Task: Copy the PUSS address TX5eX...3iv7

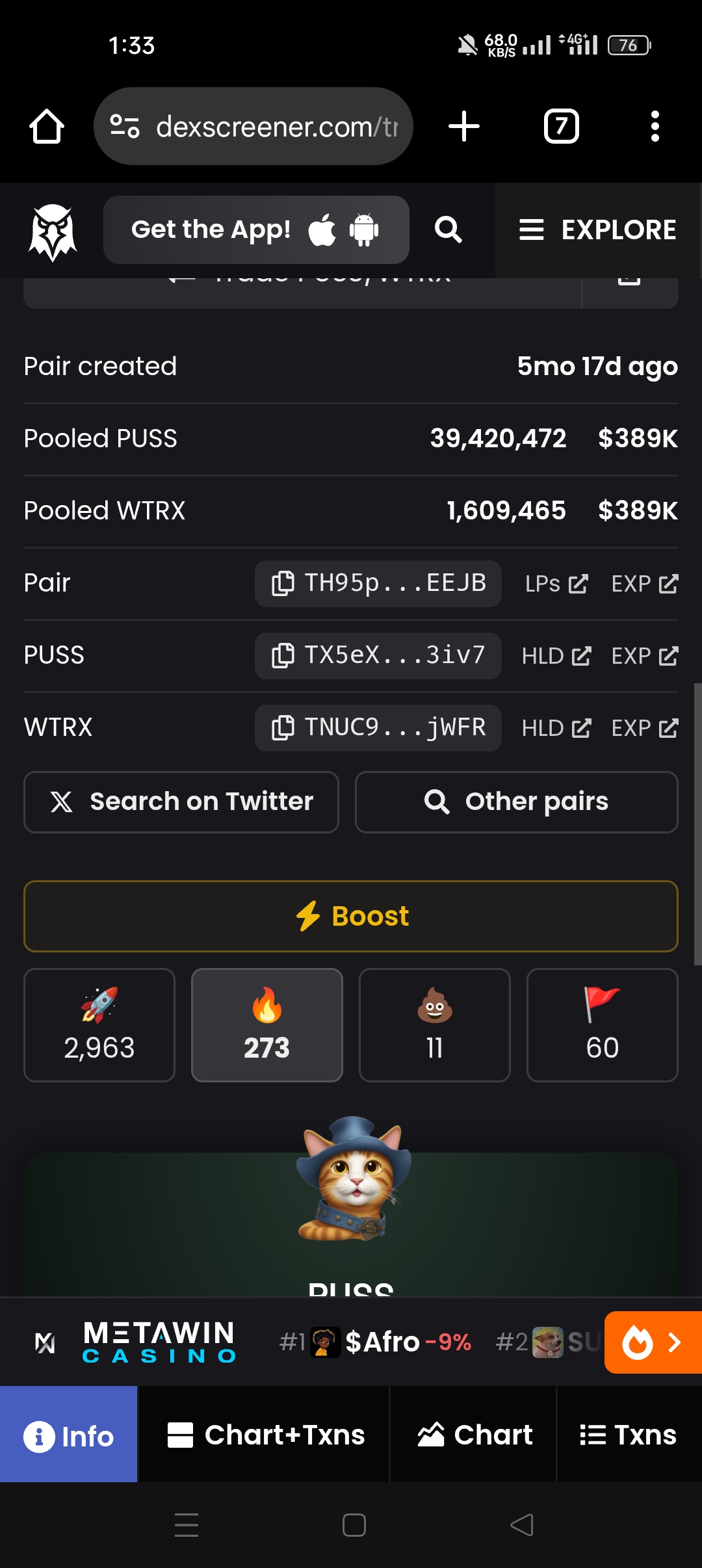Action: (378, 655)
